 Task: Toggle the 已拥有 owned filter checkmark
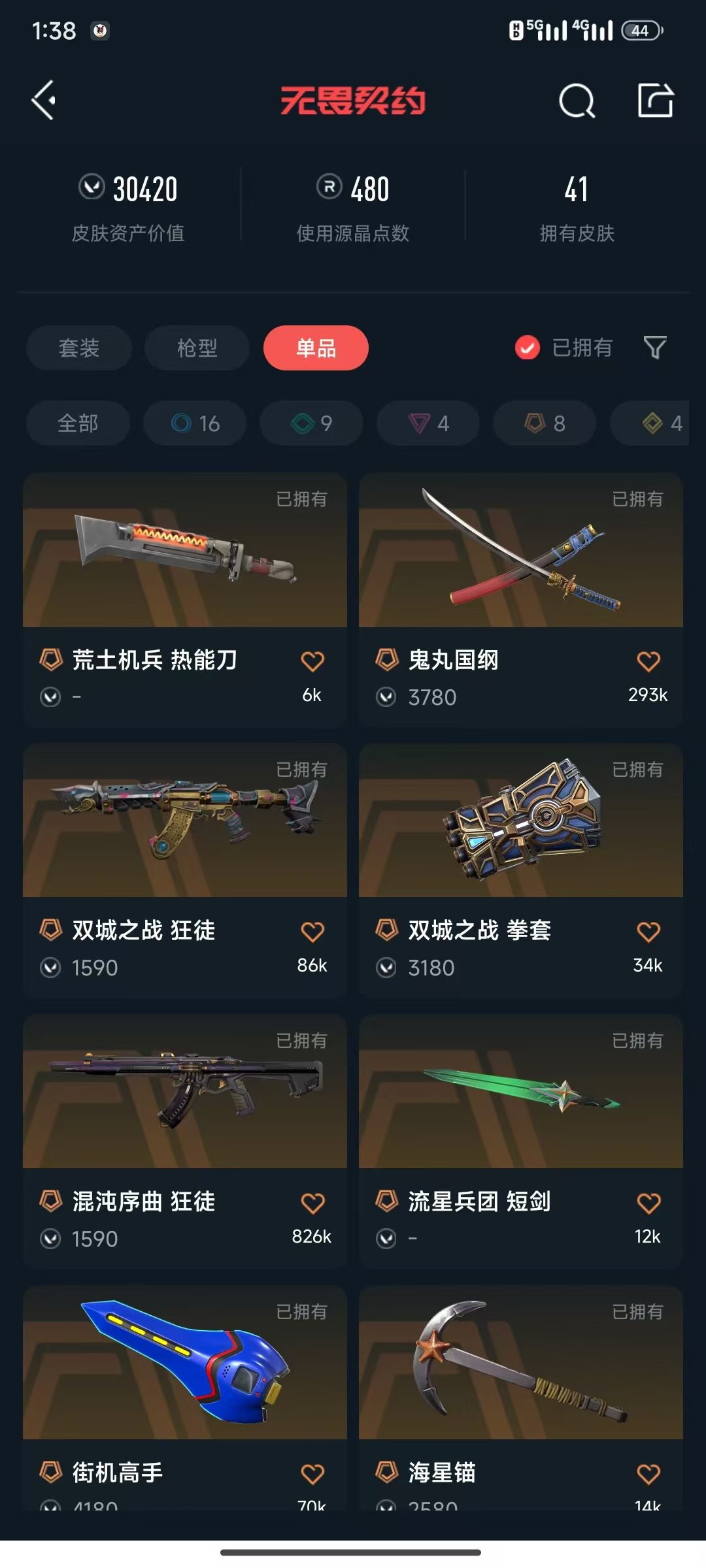pyautogui.click(x=527, y=348)
